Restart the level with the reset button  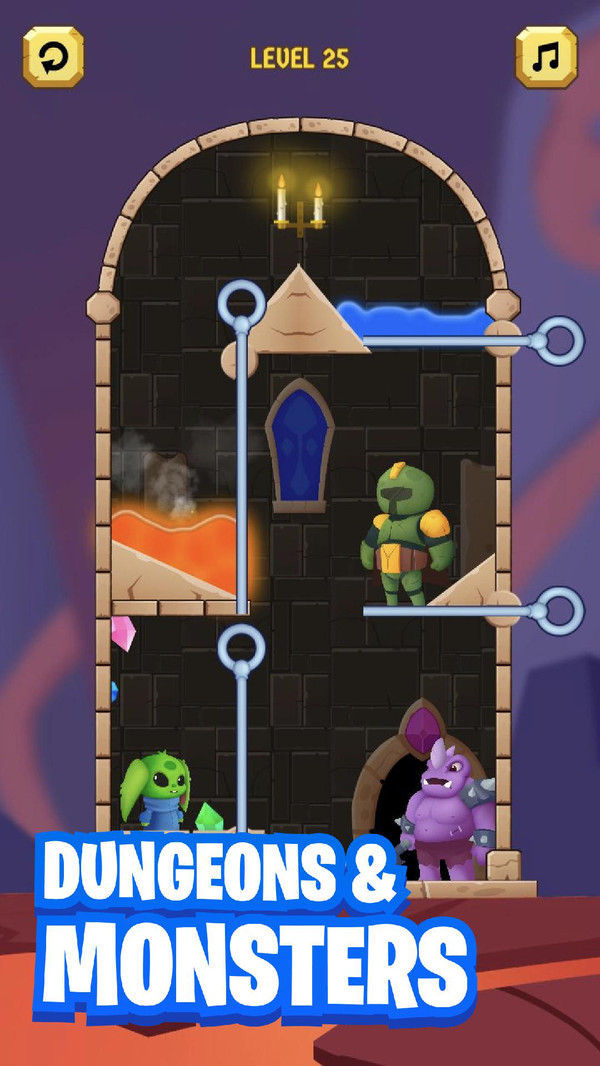[53, 57]
